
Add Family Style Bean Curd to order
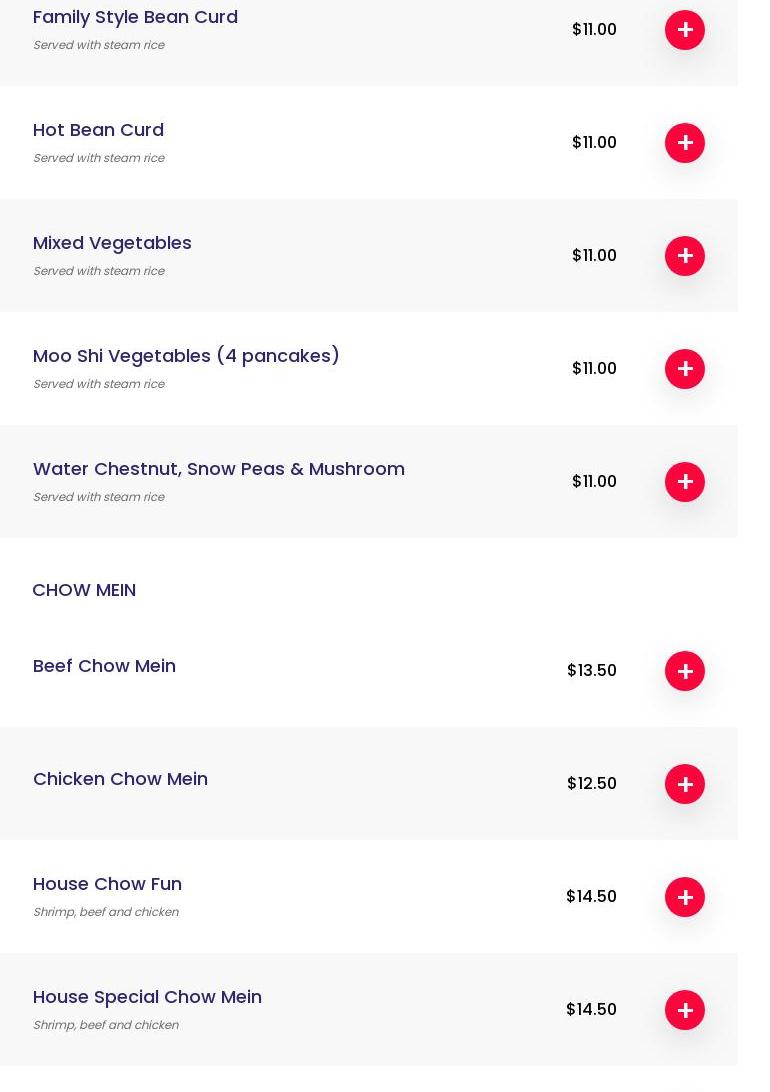click(685, 30)
